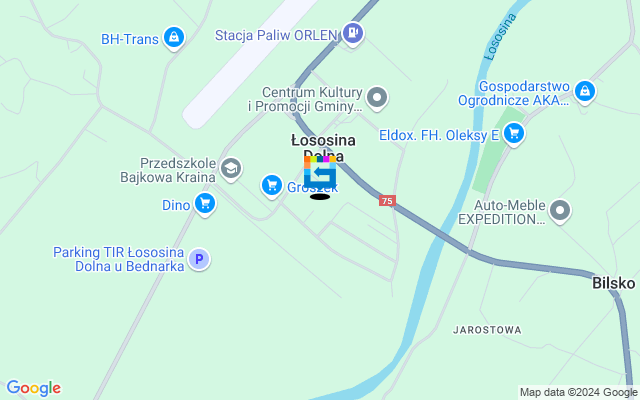
Task: Open the BH-Trans map marker
Action: (175, 38)
